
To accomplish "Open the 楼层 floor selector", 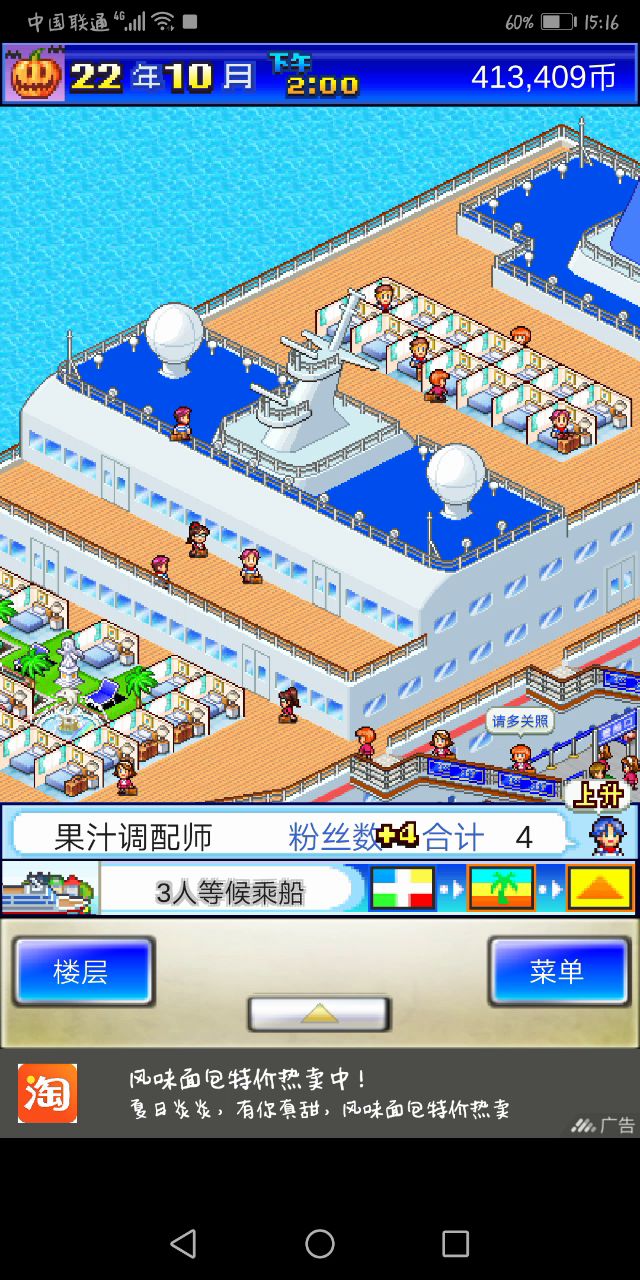I will [83, 971].
